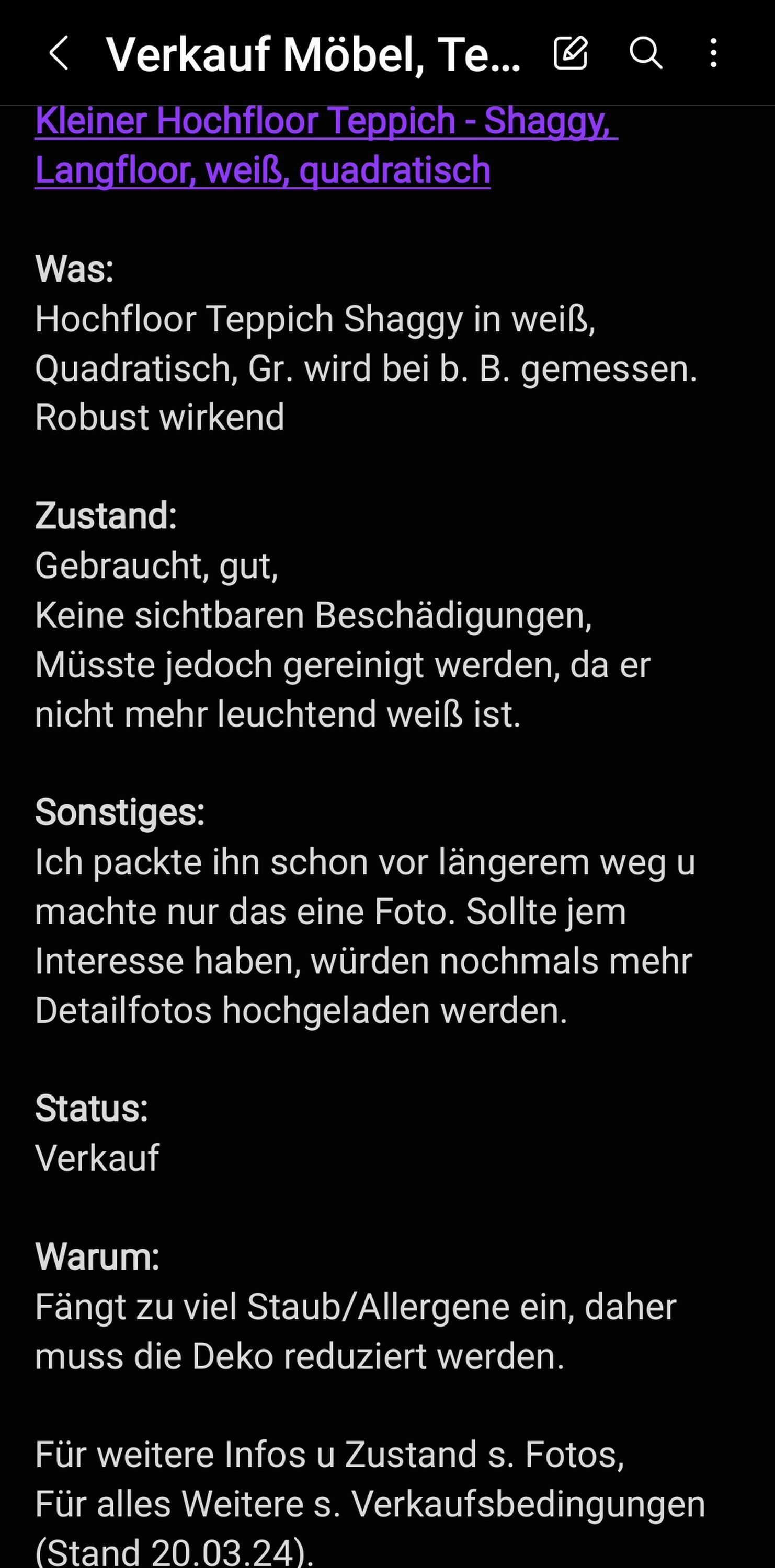
Task: Open the Kleiner Hochfloor Teppich link
Action: pyautogui.click(x=326, y=145)
